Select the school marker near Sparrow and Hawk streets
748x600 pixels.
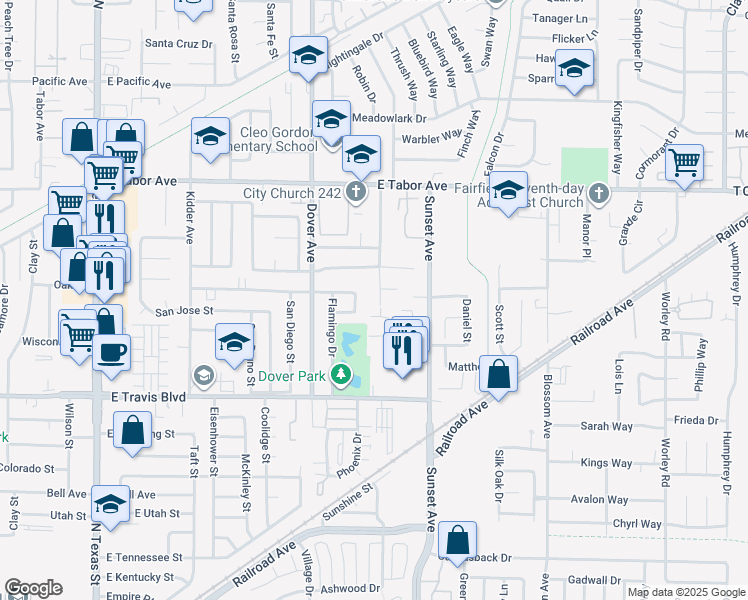point(575,69)
